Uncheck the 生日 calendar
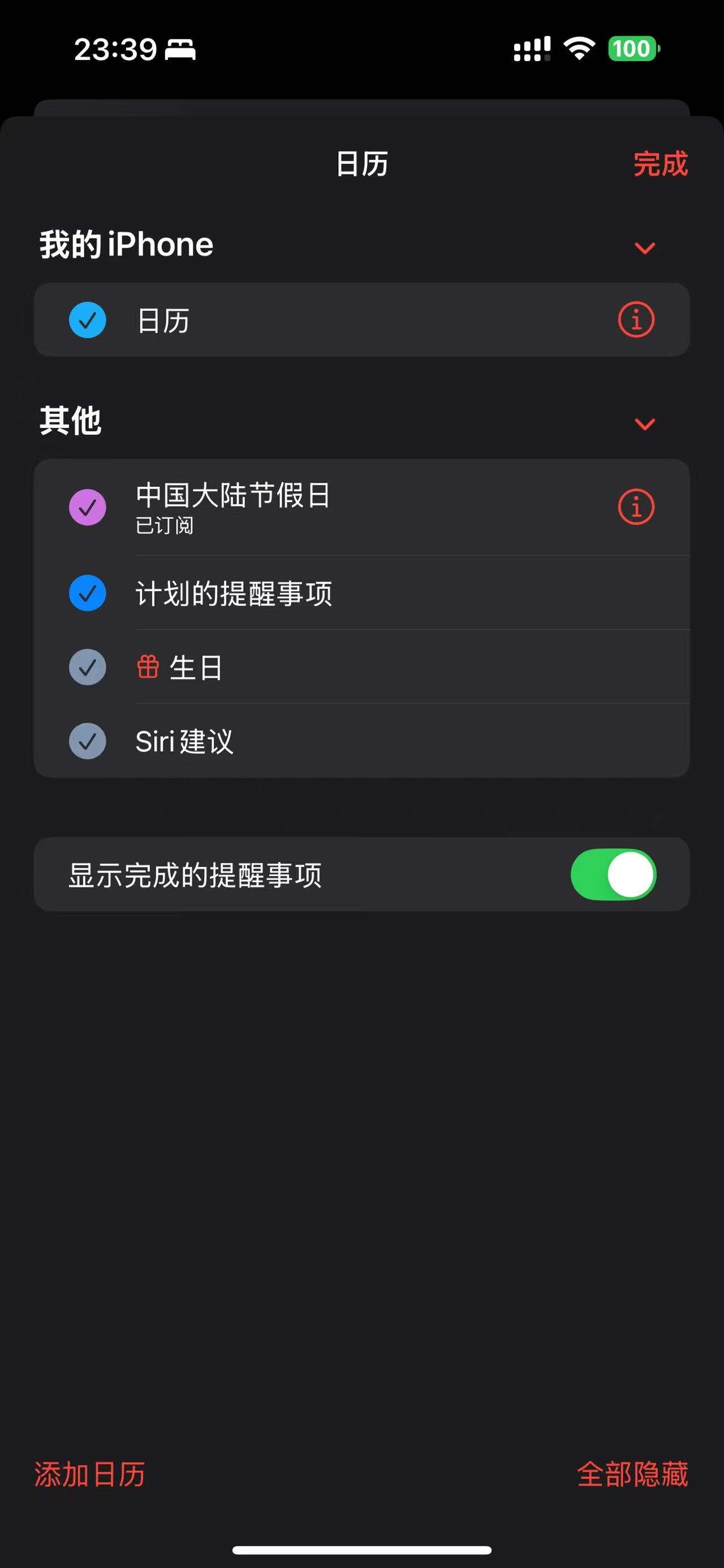The height and width of the screenshot is (1568, 724). pos(88,667)
